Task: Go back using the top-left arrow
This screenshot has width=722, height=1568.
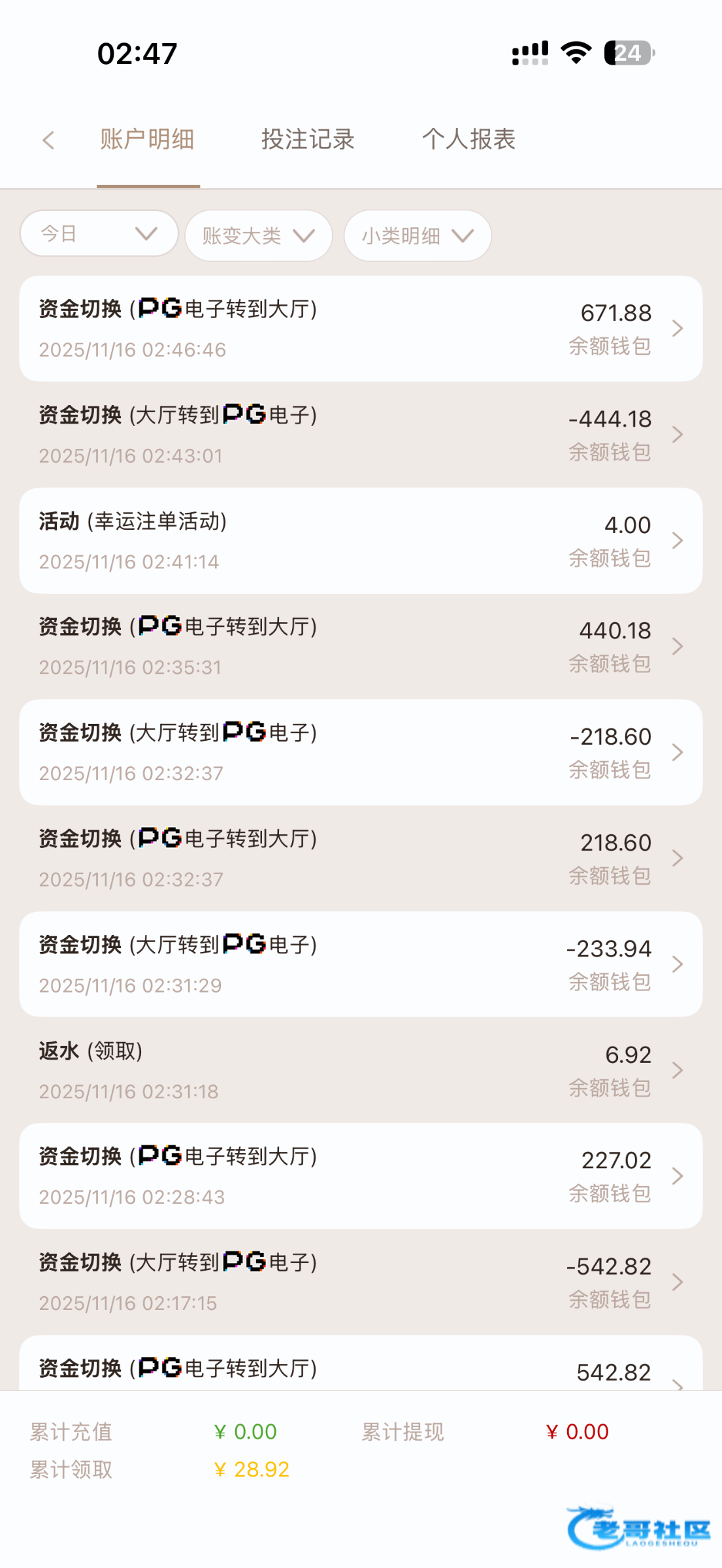Action: tap(48, 140)
